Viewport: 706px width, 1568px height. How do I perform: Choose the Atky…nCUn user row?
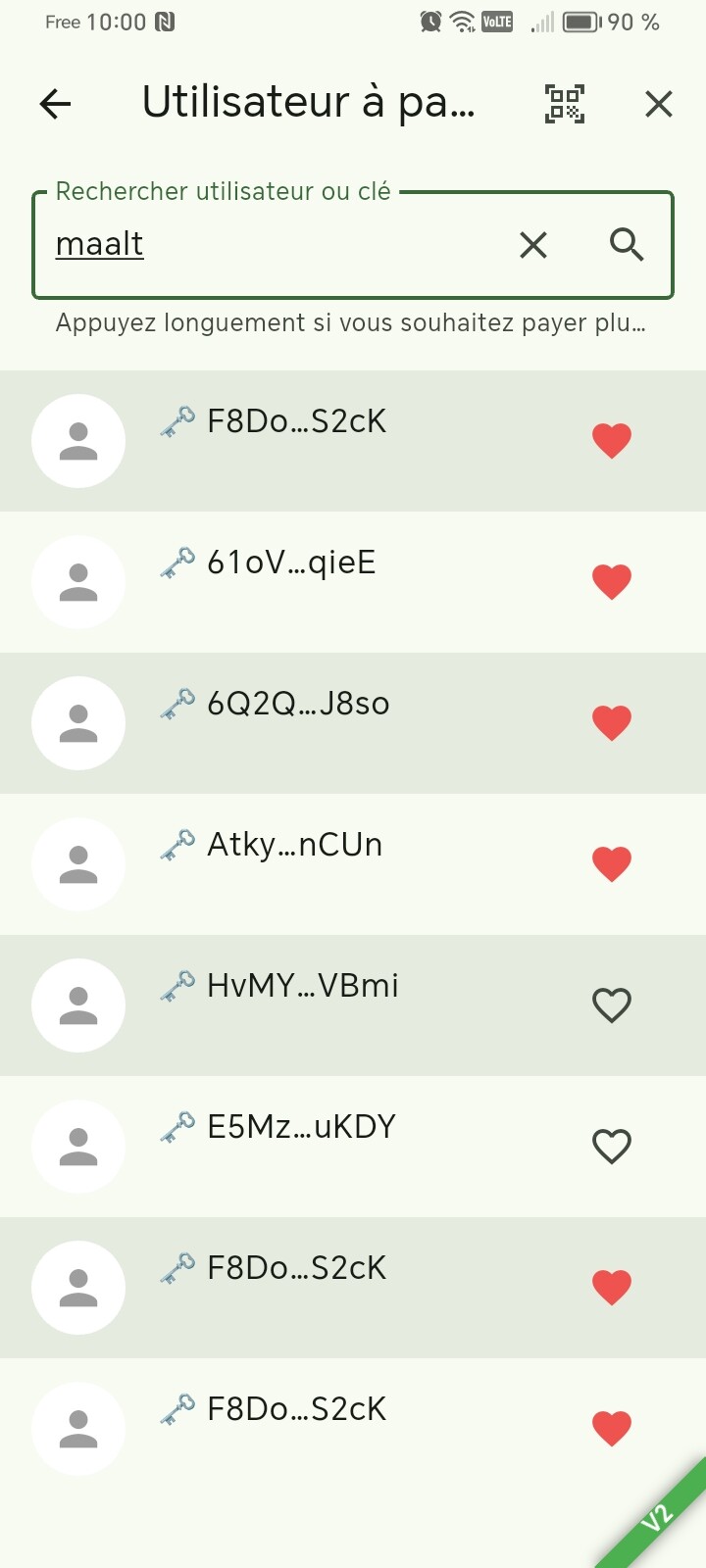353,864
